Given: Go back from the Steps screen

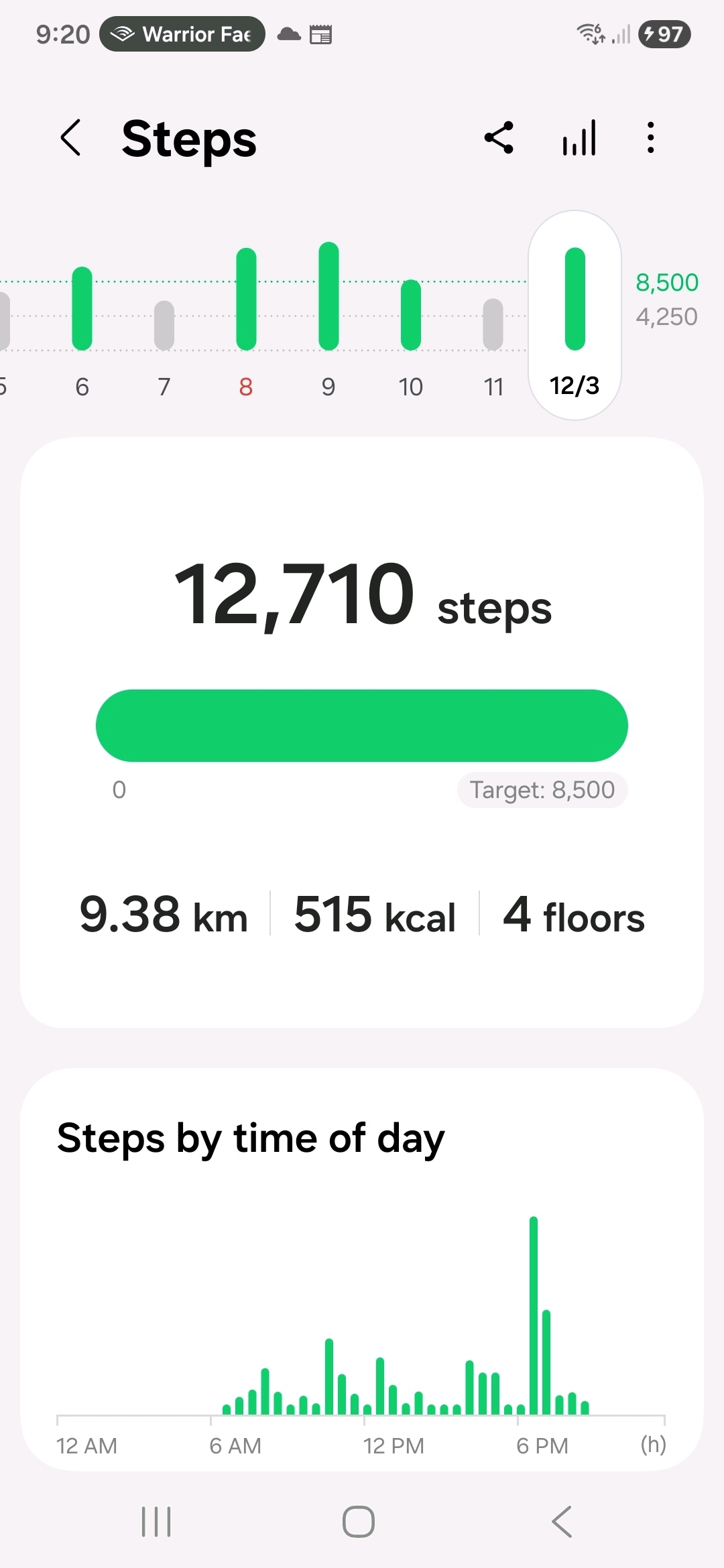Looking at the screenshot, I should [x=71, y=138].
